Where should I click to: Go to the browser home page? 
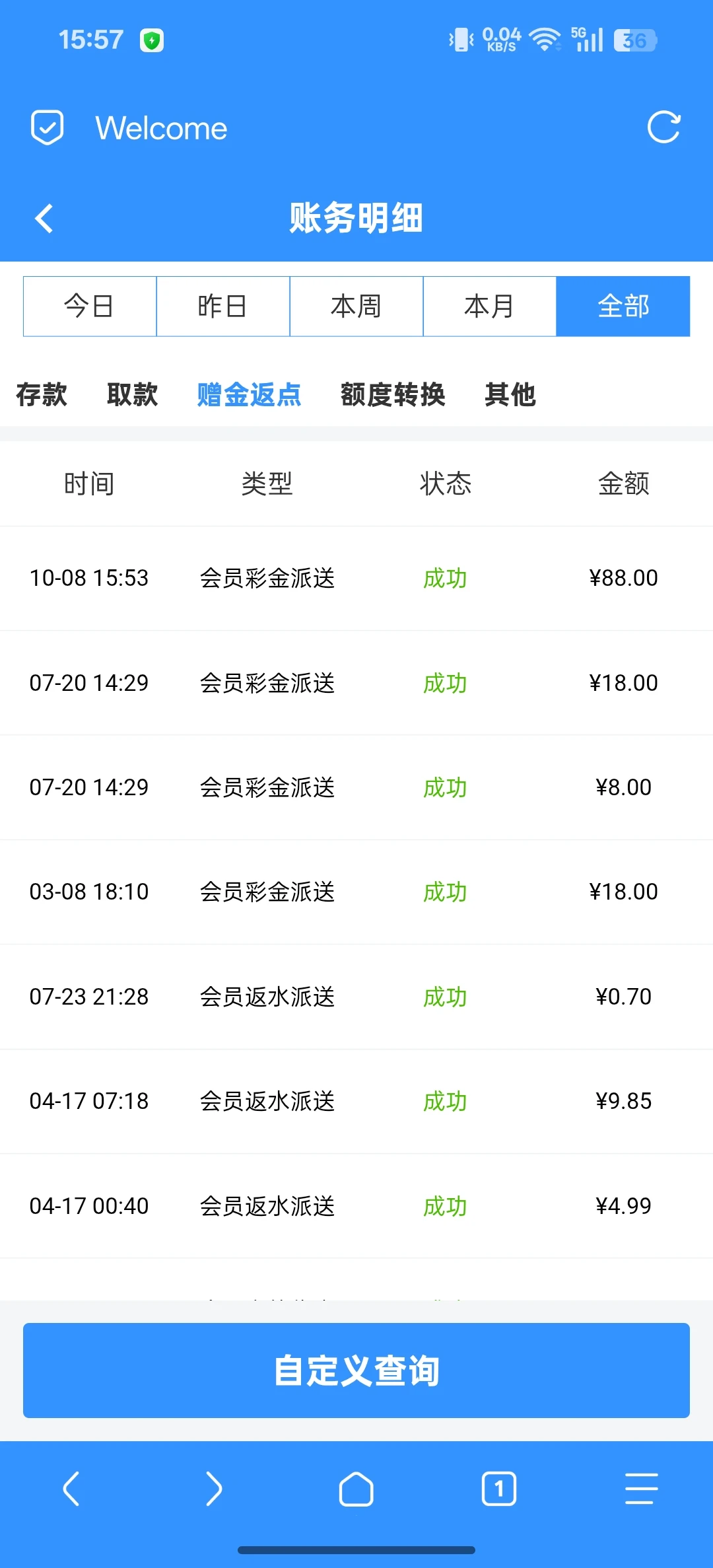(x=356, y=1489)
